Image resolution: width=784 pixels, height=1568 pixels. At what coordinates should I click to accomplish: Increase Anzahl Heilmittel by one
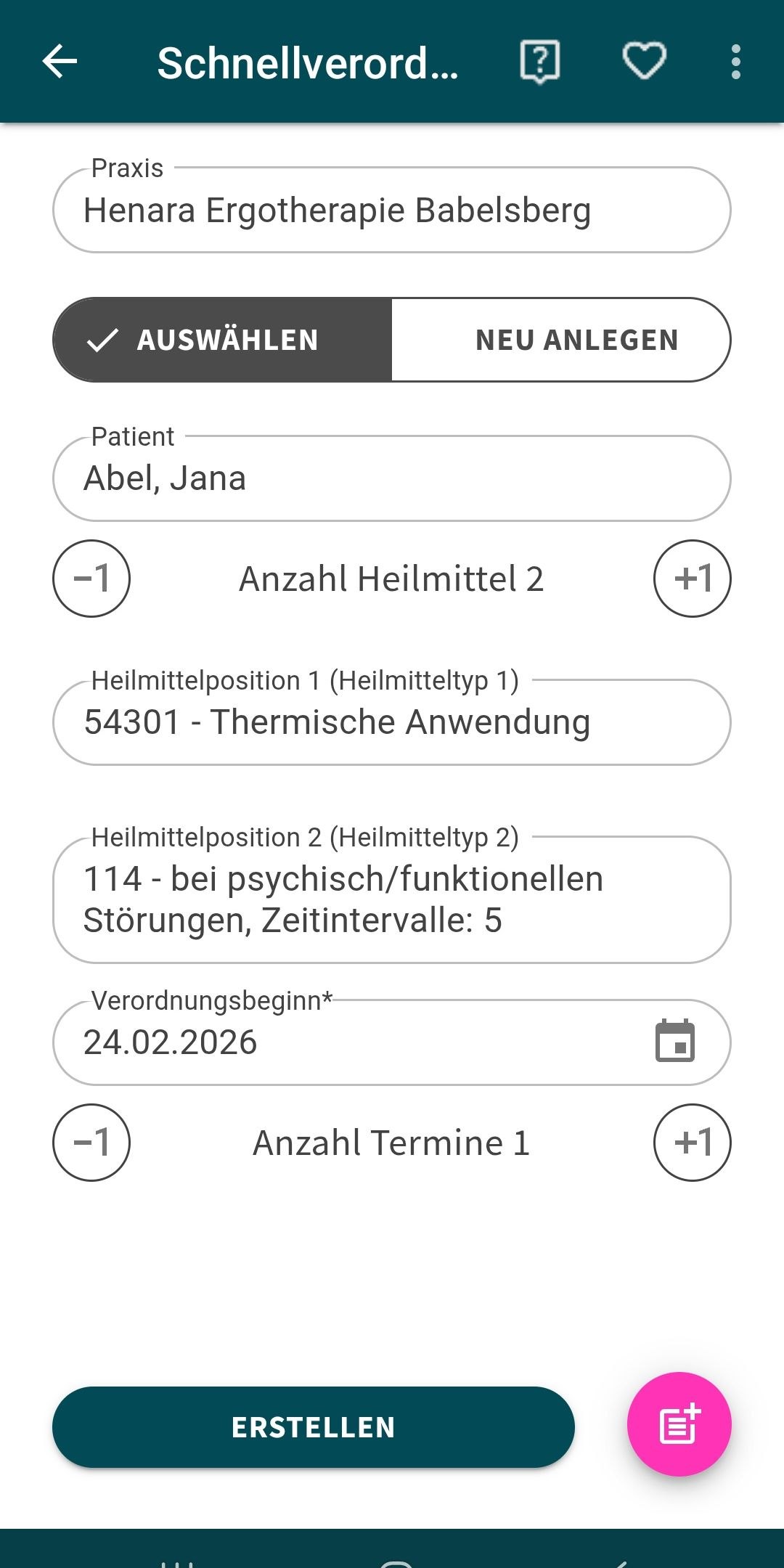tap(693, 579)
